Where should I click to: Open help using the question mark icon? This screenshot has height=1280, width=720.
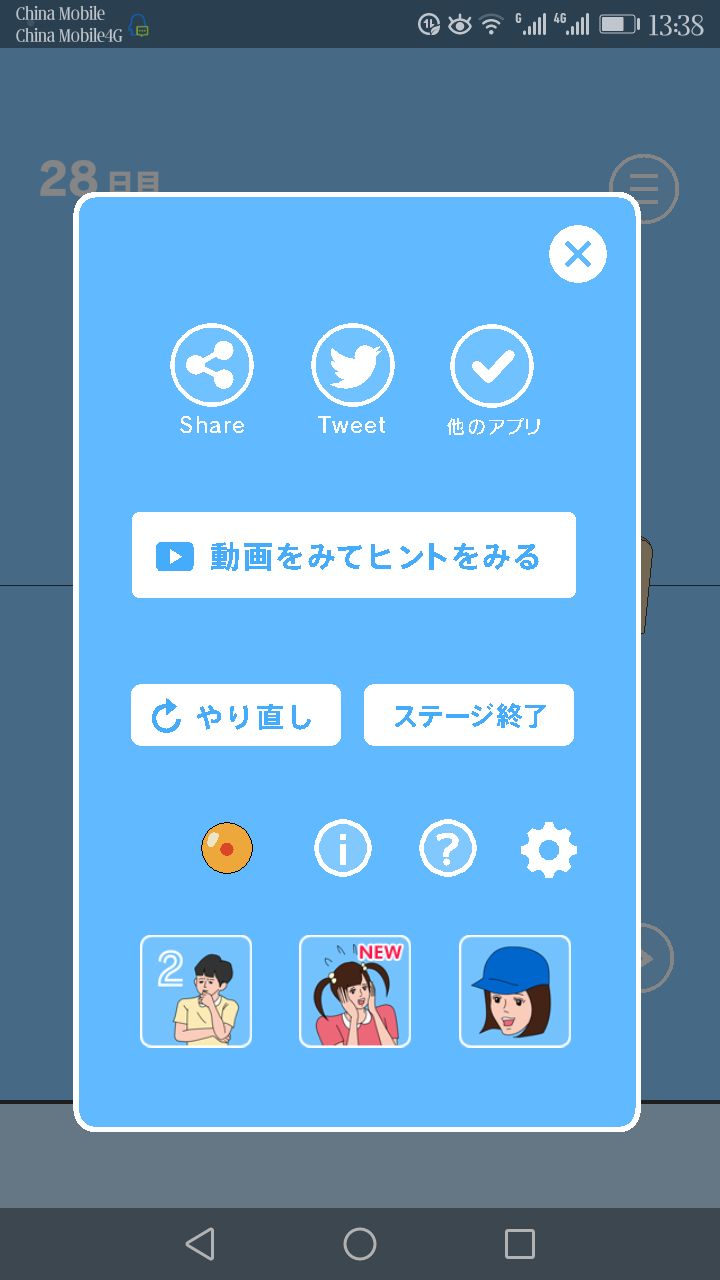pos(448,848)
